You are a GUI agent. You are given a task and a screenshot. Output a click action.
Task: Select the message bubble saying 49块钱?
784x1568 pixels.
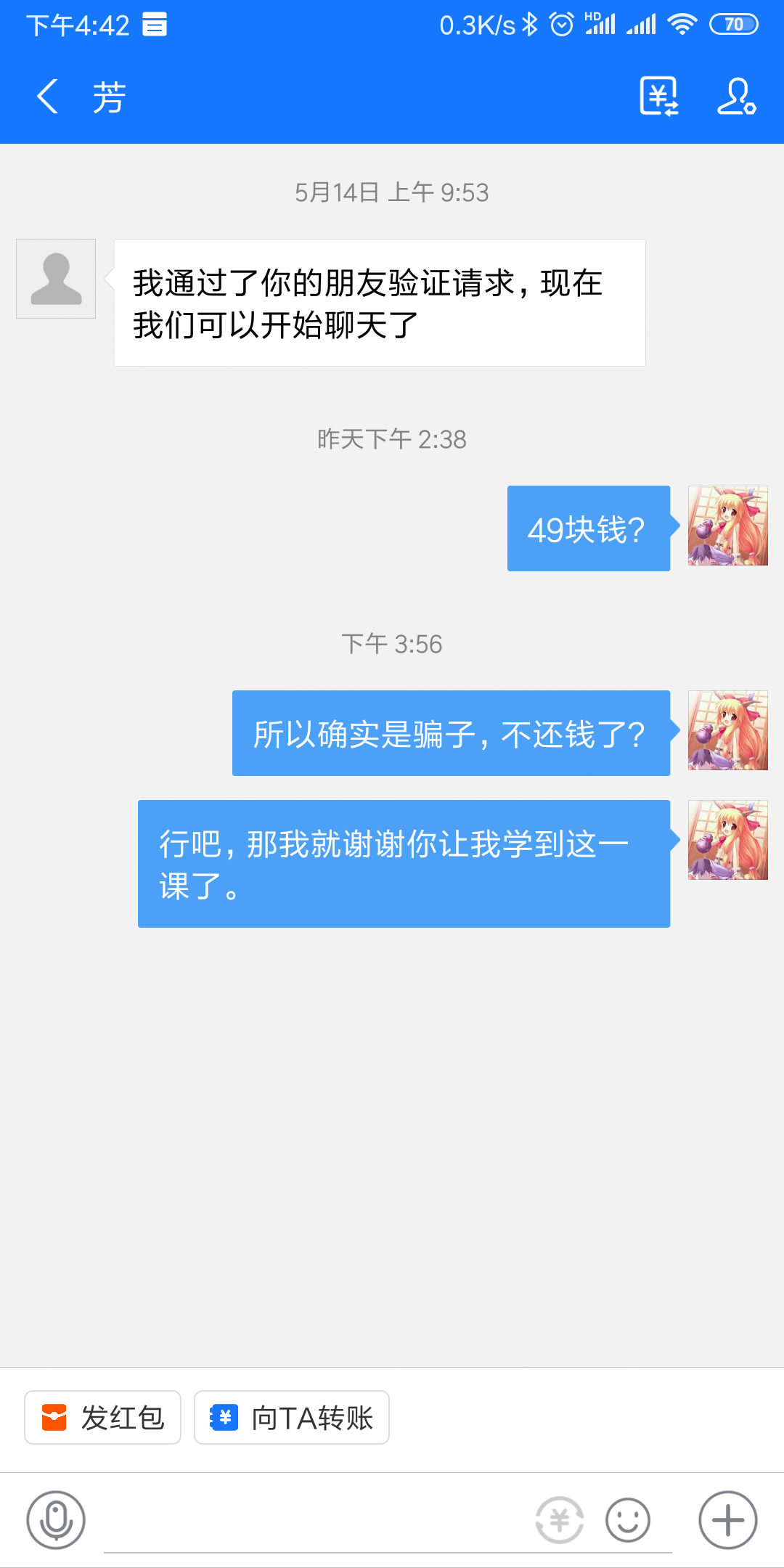588,528
